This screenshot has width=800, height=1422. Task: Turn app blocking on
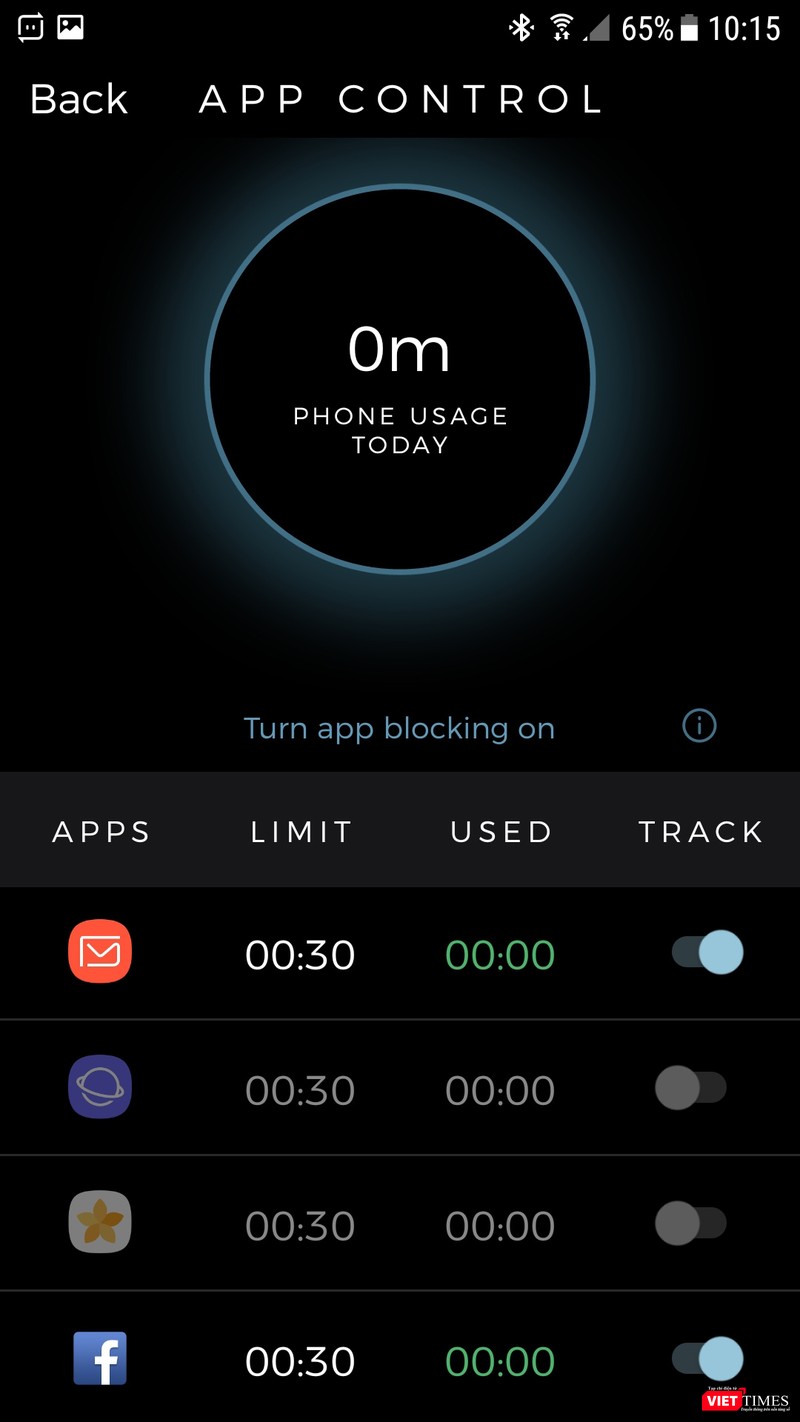pyautogui.click(x=399, y=727)
